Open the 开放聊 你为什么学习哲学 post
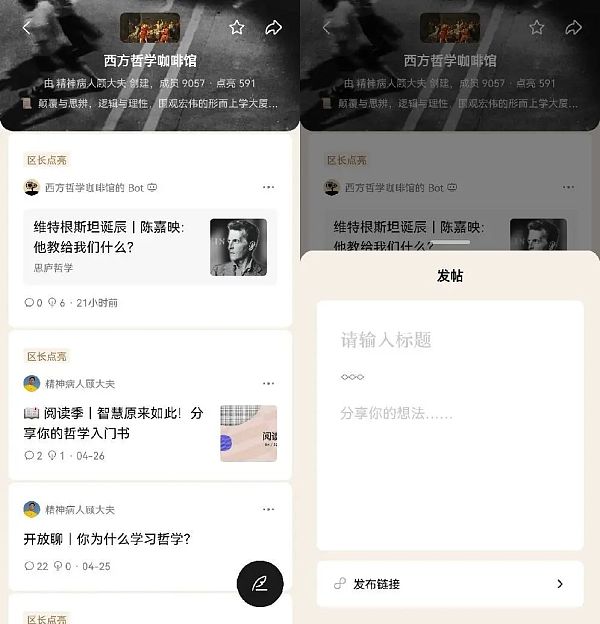Viewport: 600px width, 624px height. [x=107, y=539]
